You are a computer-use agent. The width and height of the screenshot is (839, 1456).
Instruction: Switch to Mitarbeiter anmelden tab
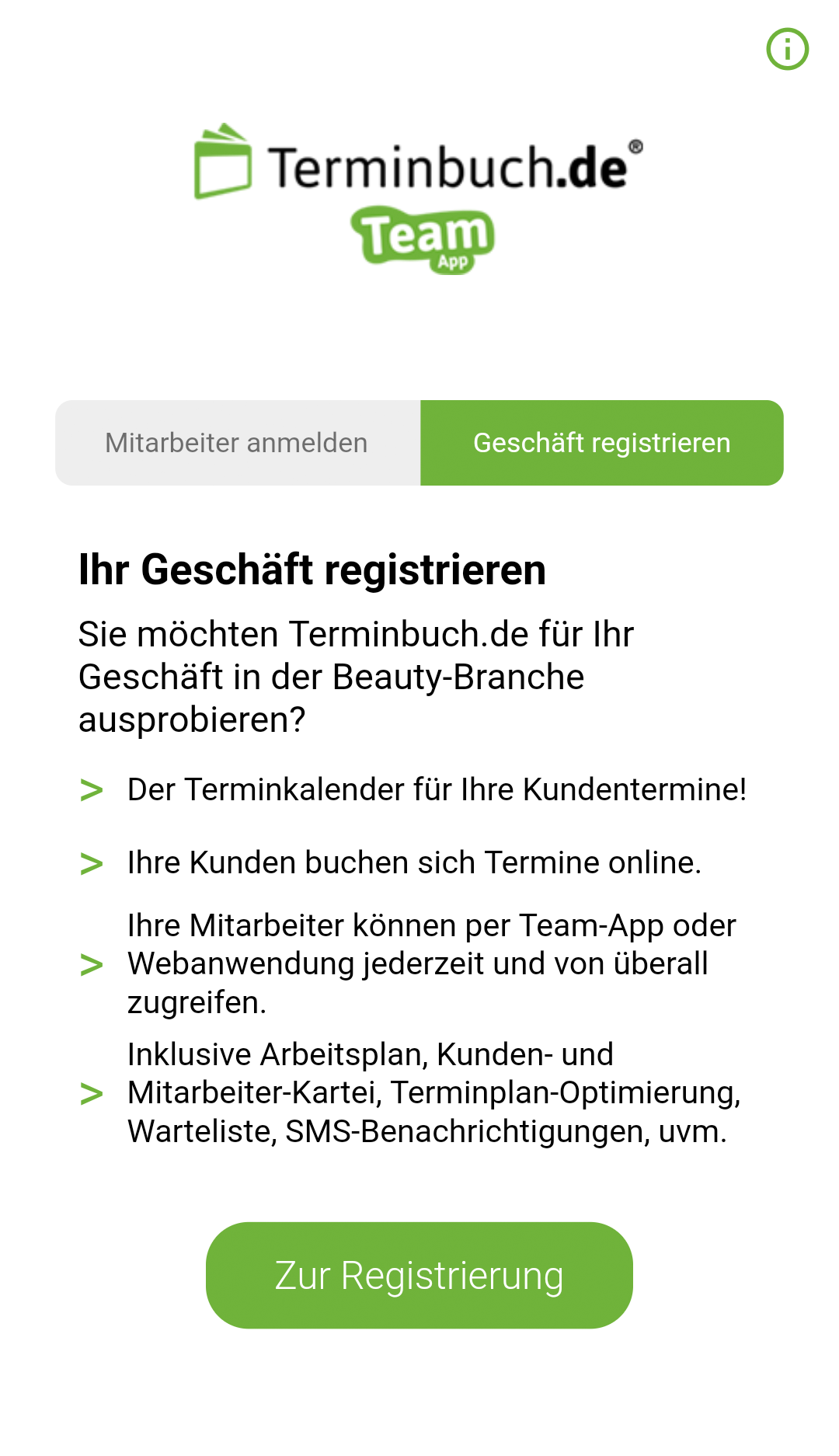click(238, 443)
